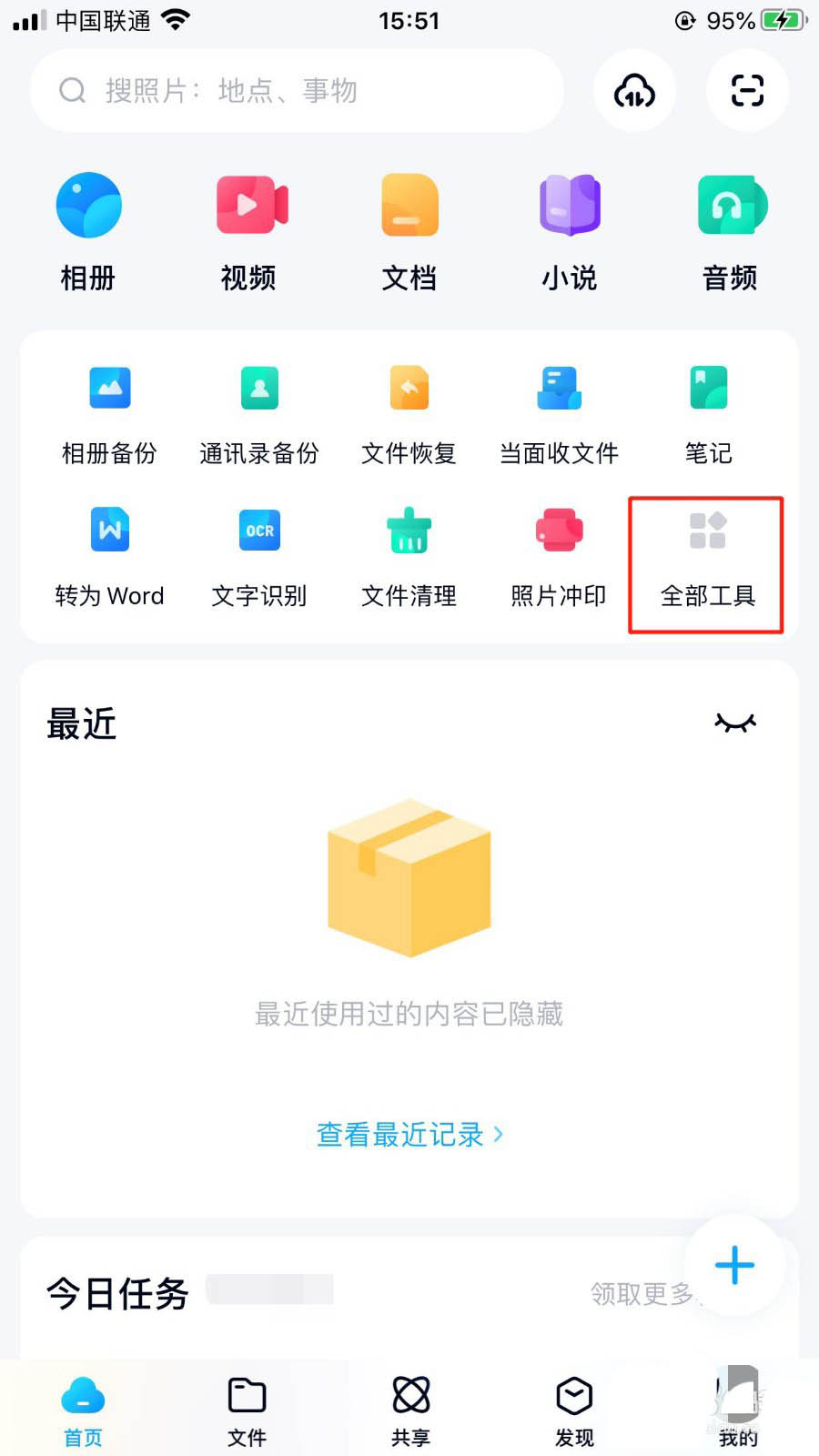The height and width of the screenshot is (1456, 819).
Task: Open the 笔记 notes tool
Action: coord(708,409)
